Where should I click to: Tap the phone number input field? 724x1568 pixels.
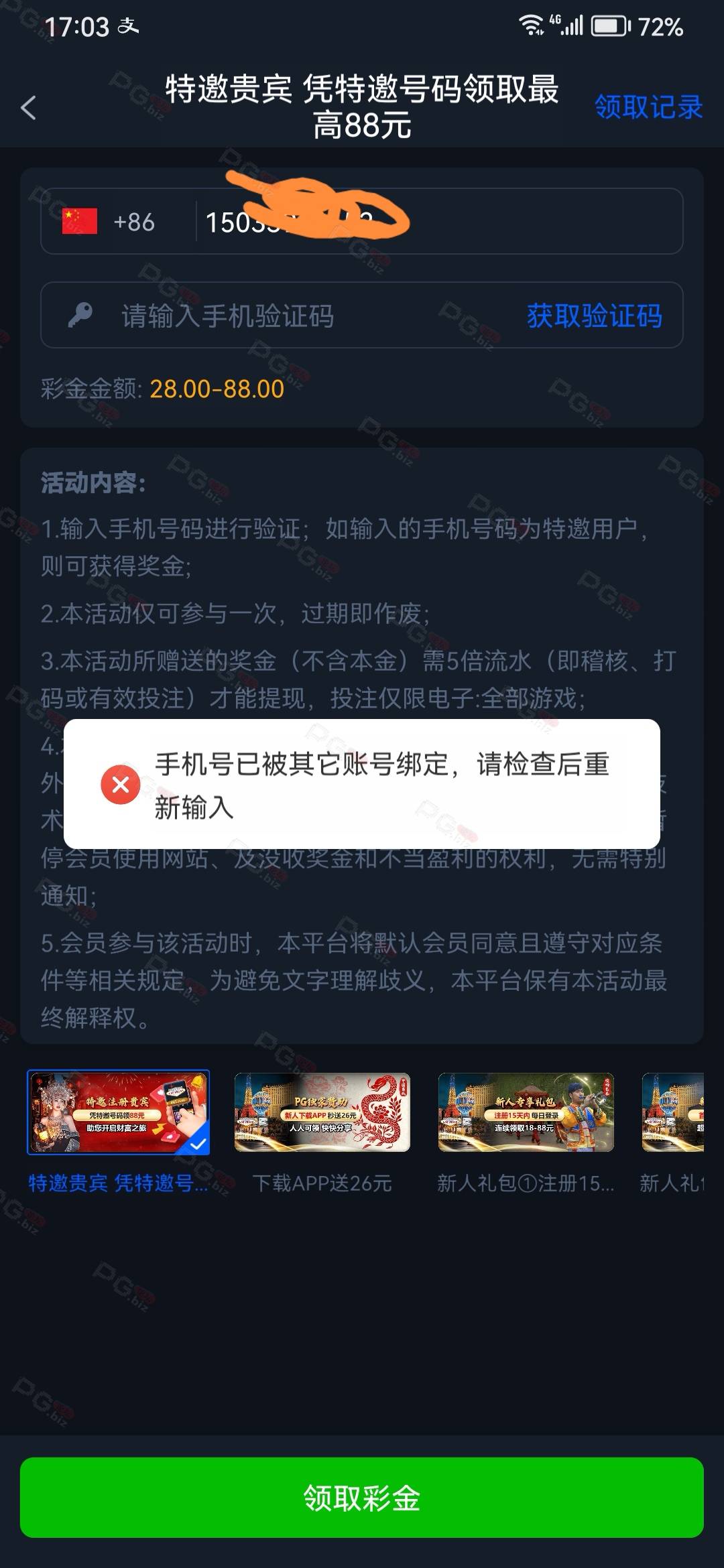439,222
